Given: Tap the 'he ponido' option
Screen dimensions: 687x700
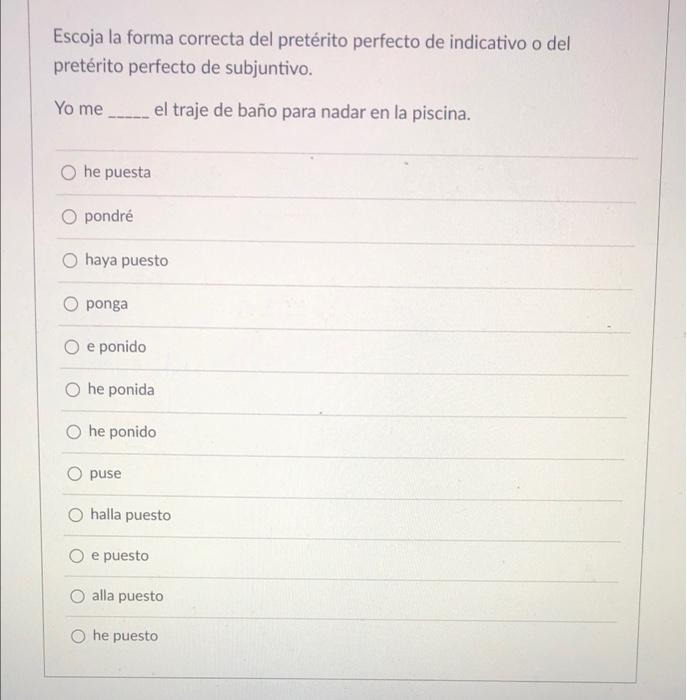Looking at the screenshot, I should tap(74, 432).
